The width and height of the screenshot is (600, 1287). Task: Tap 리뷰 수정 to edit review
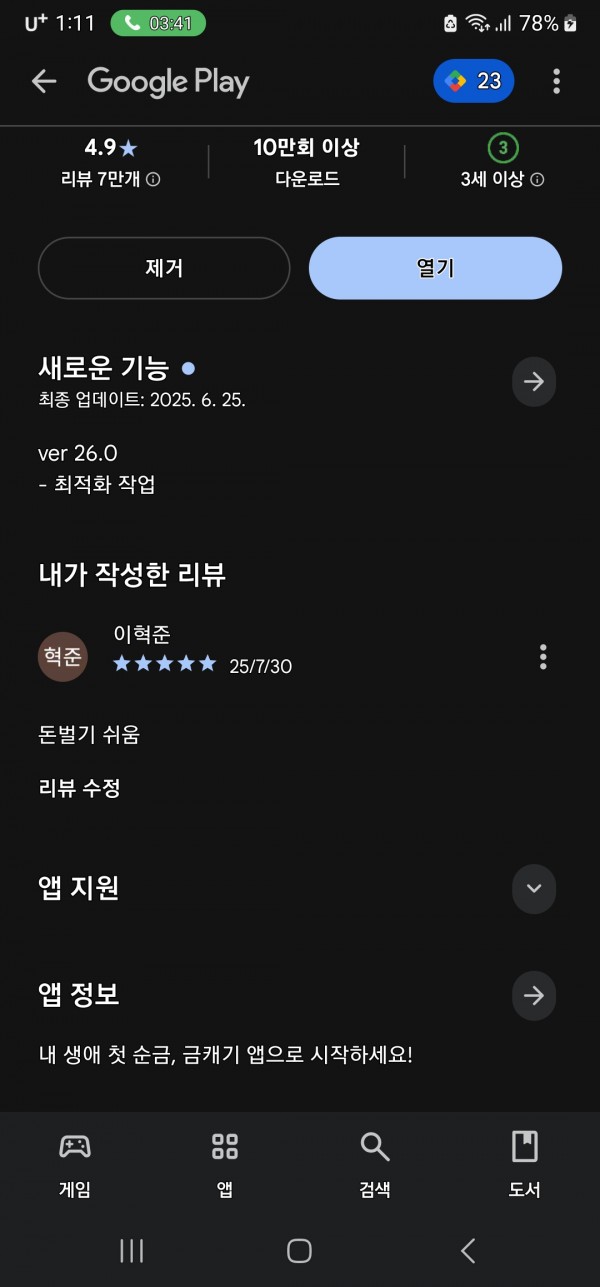pos(79,788)
